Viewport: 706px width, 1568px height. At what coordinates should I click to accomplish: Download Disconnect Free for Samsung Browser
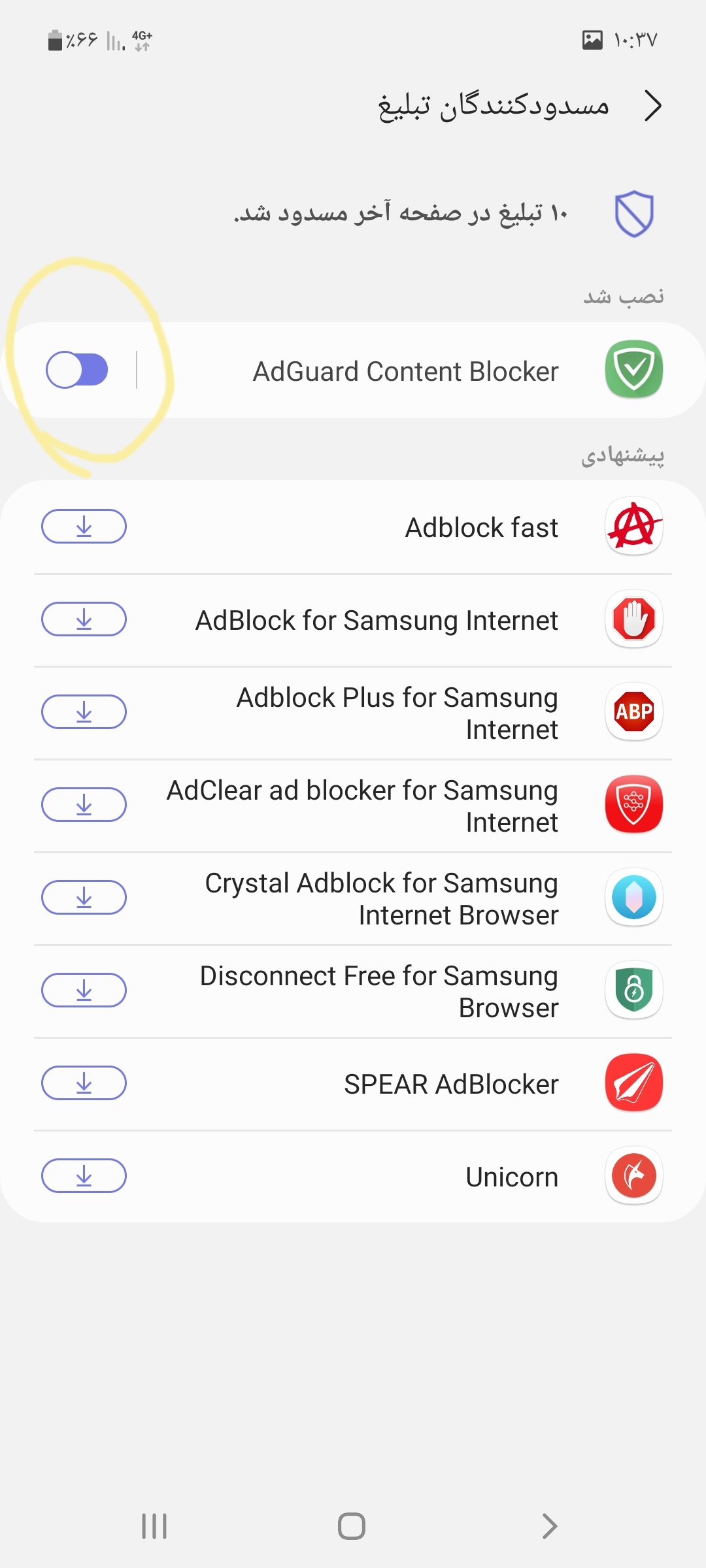point(84,990)
